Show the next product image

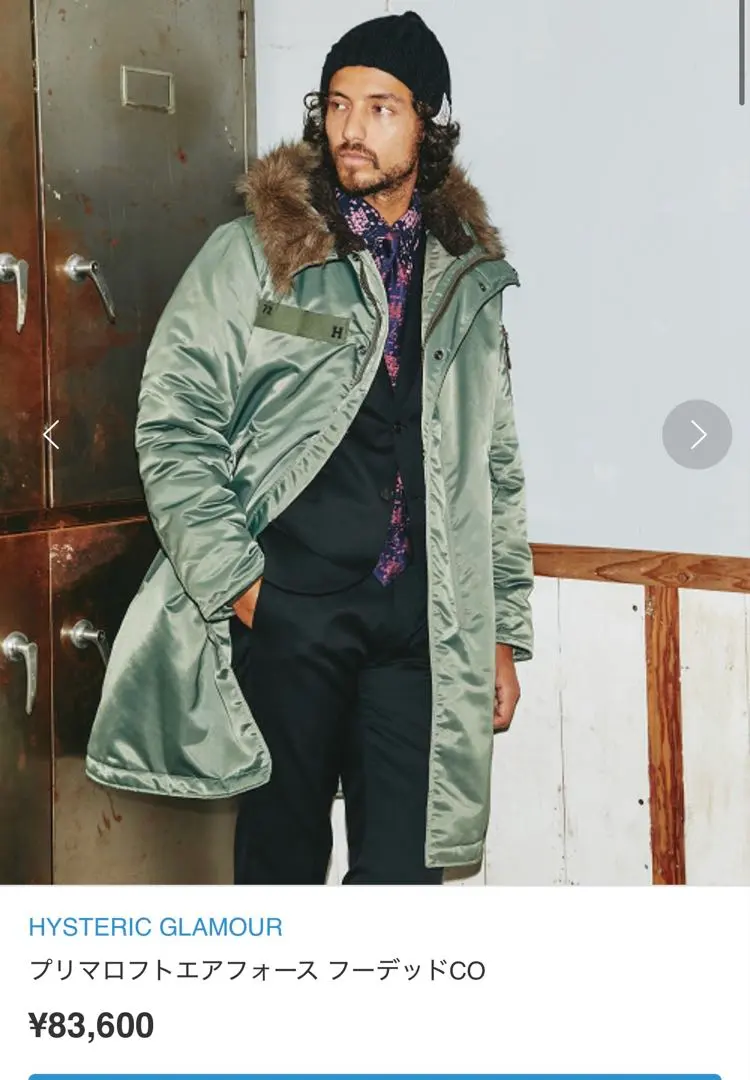tap(697, 435)
